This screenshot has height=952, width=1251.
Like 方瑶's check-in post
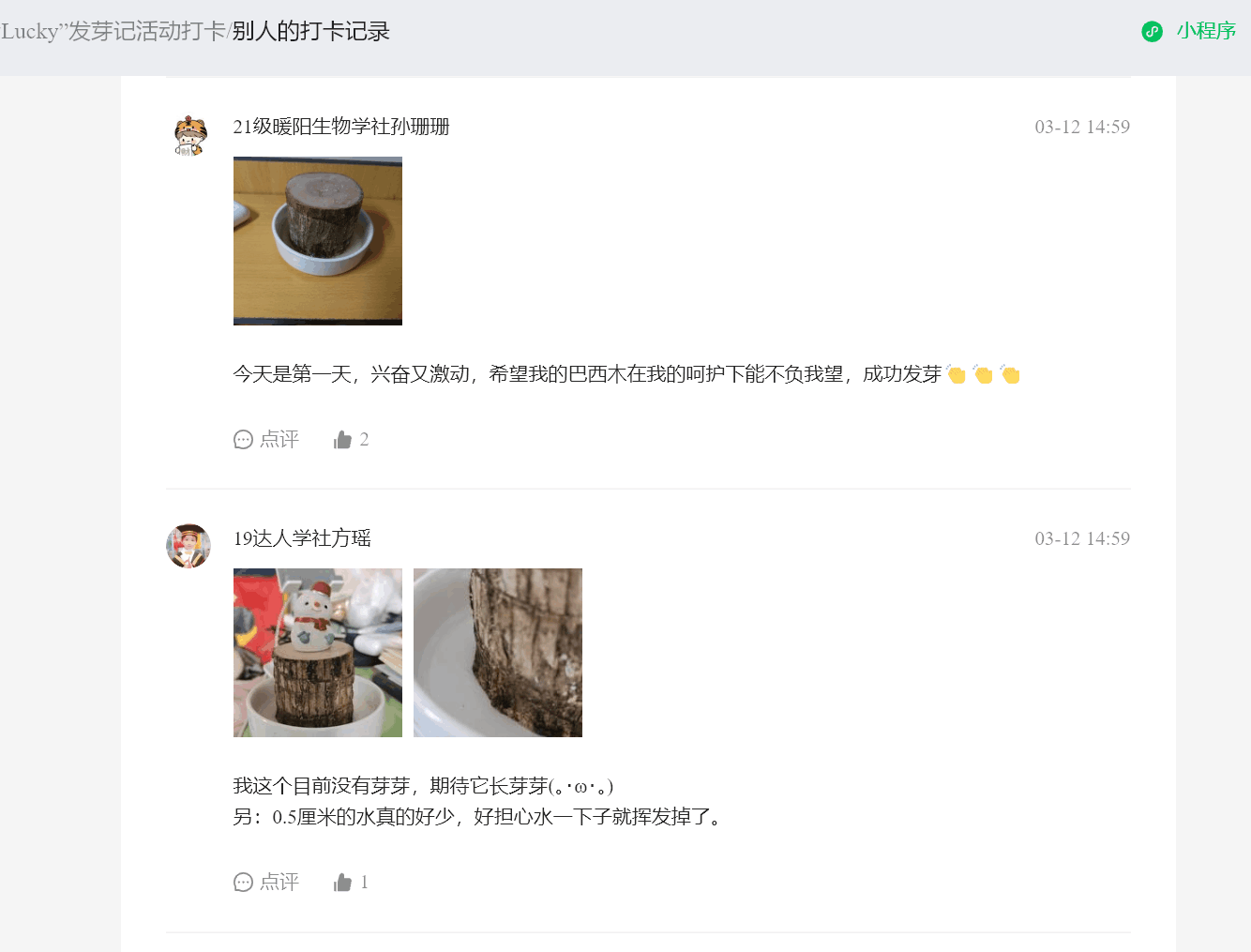tap(351, 882)
